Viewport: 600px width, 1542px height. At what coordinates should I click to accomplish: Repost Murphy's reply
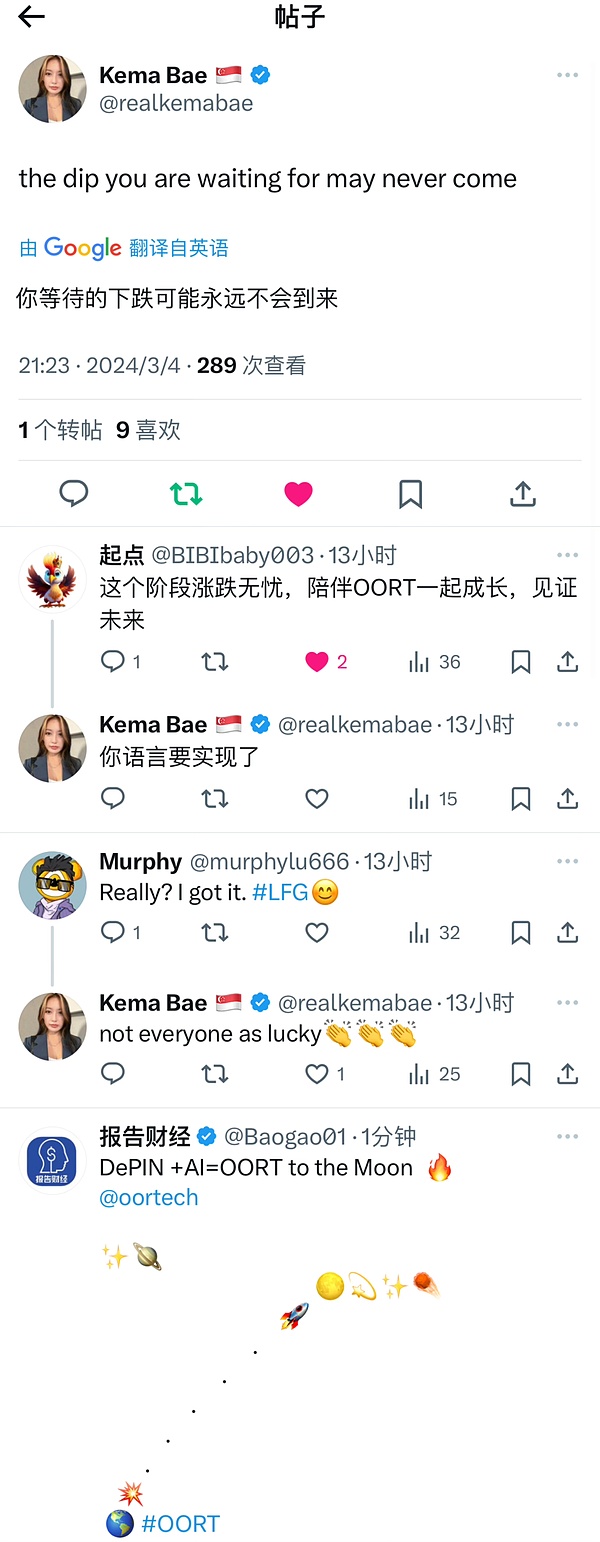(215, 933)
